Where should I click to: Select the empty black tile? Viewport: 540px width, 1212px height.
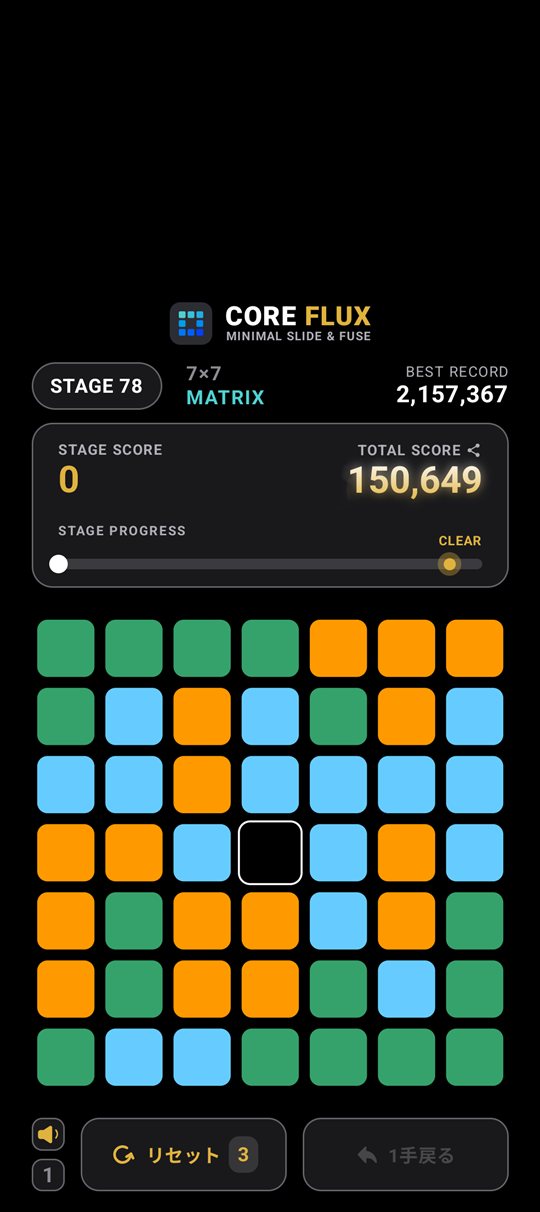coord(270,853)
